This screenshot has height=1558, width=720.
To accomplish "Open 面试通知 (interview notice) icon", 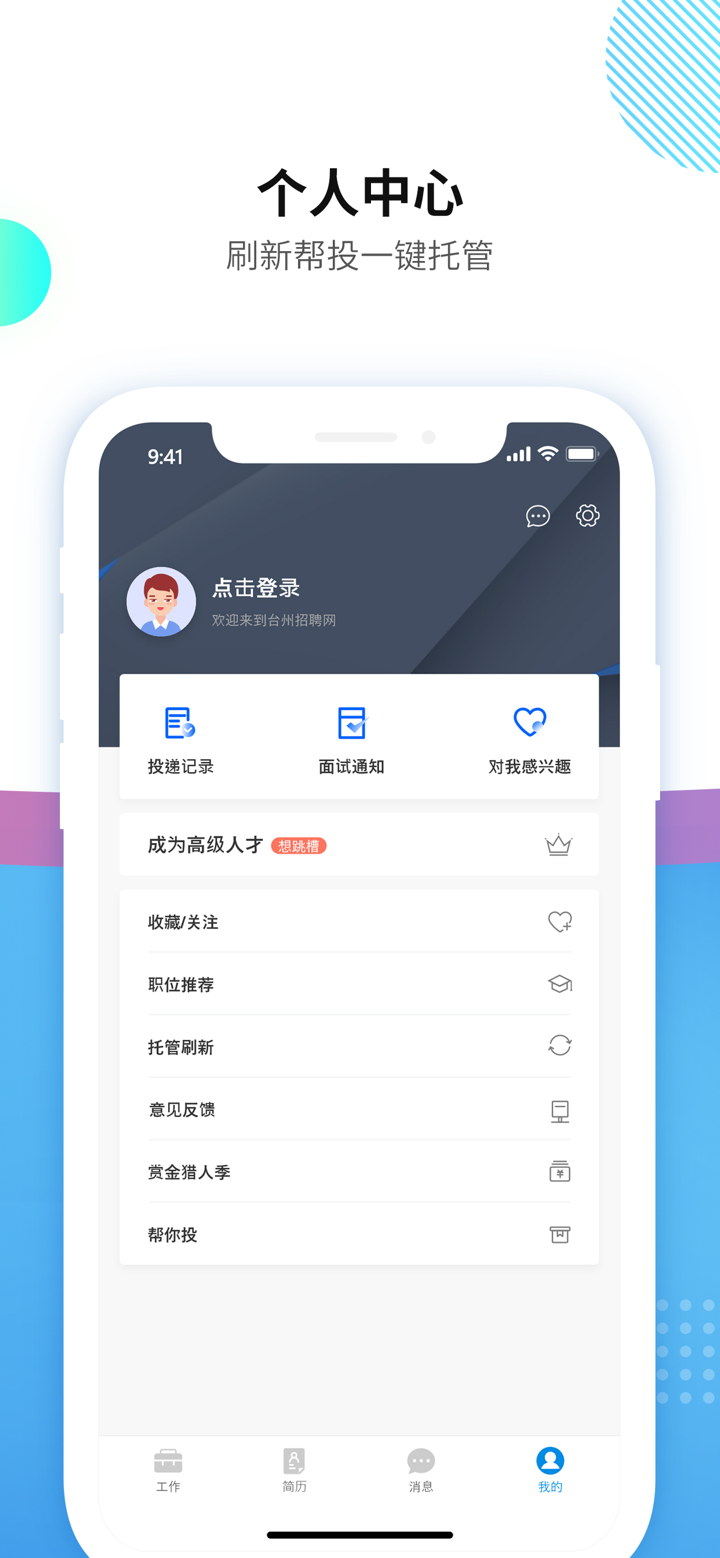I will [352, 722].
